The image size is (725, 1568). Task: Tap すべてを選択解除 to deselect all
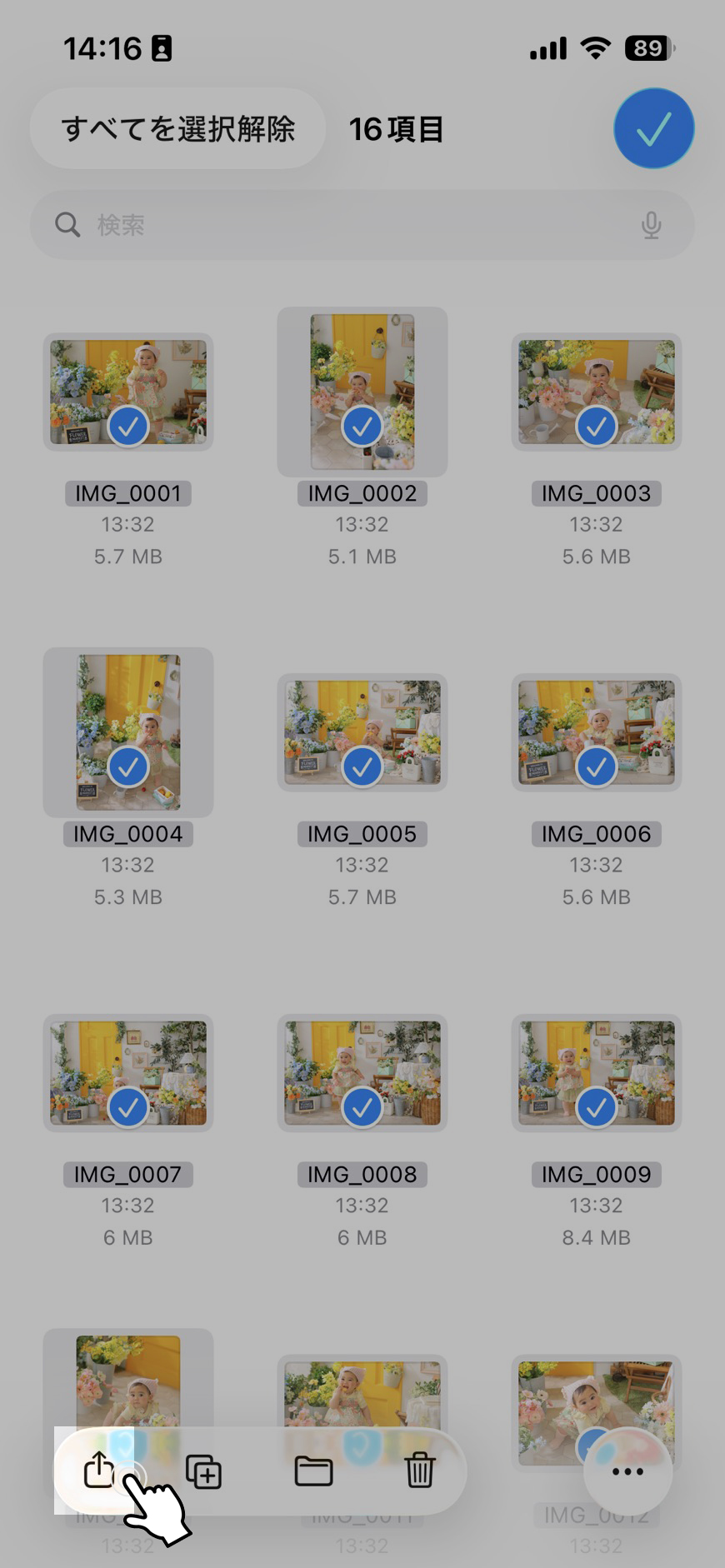click(177, 129)
